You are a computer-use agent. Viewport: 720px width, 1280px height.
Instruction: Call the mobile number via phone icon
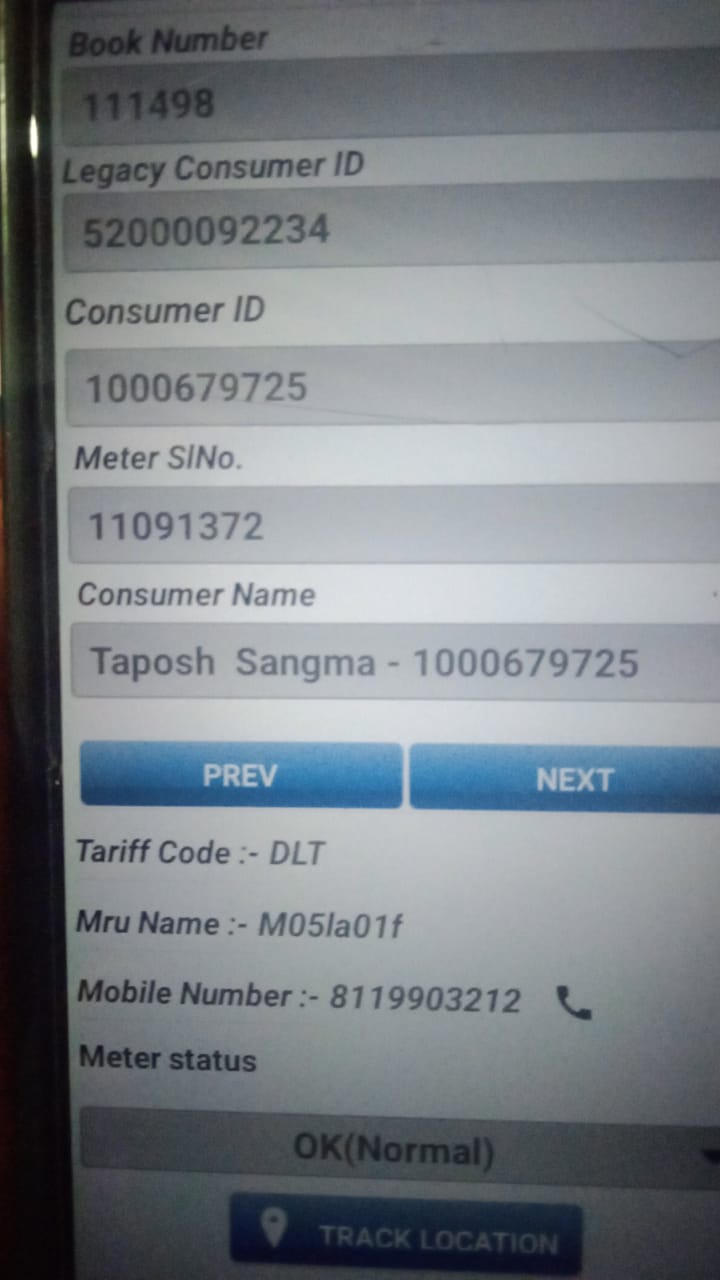[573, 1002]
